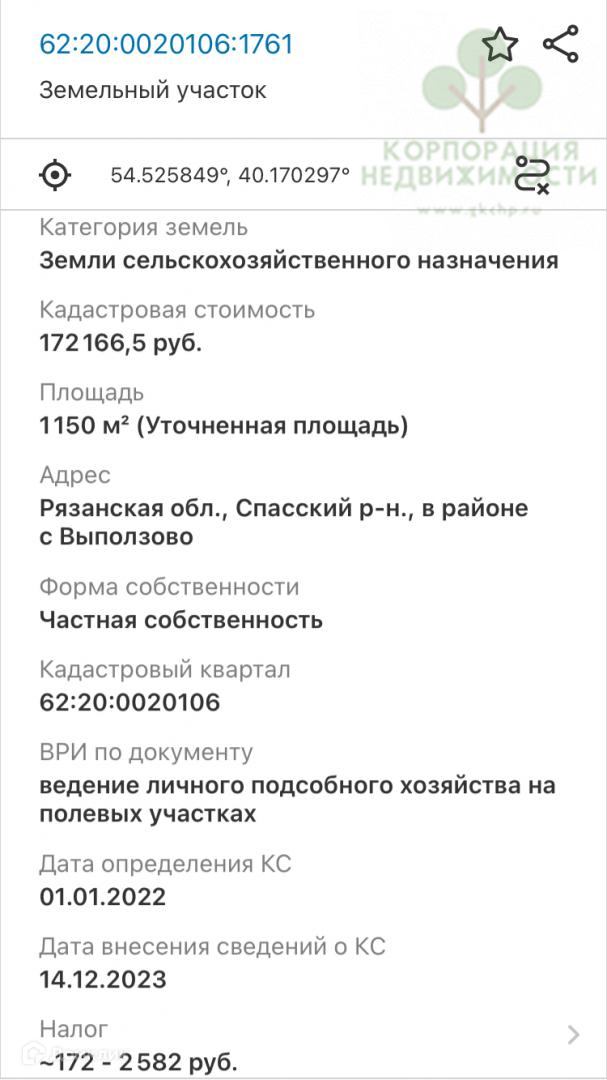
Task: Open the route icon next to coordinates
Action: click(532, 175)
